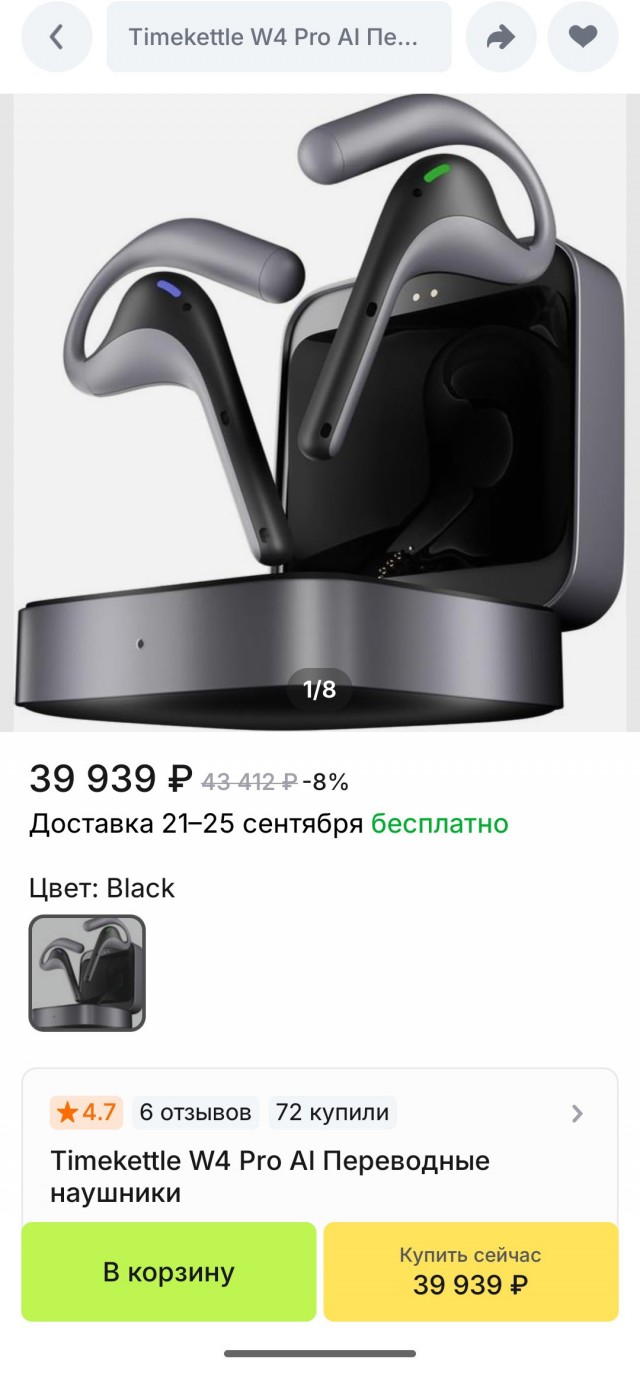Go back using the back arrow

pos(57,38)
